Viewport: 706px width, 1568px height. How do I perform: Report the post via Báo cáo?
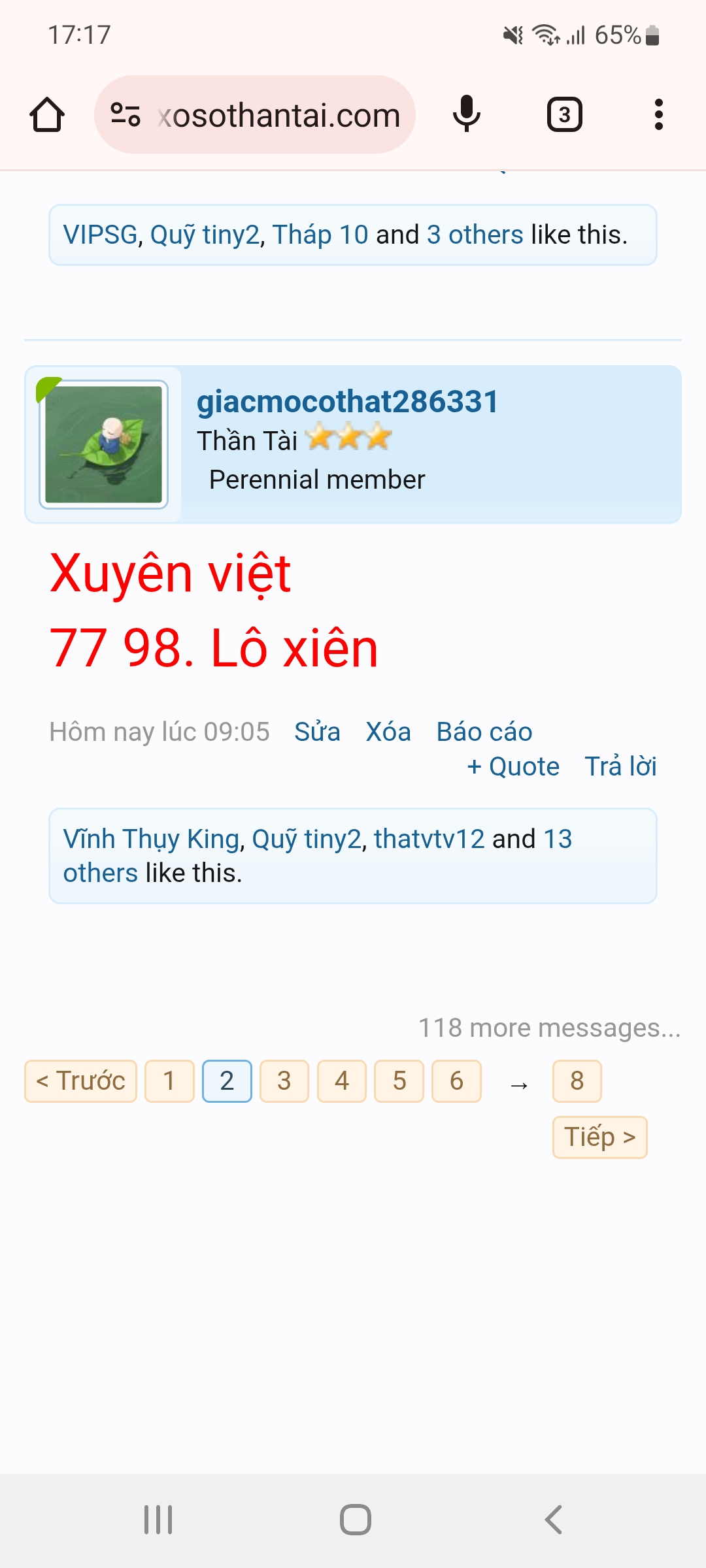(484, 732)
